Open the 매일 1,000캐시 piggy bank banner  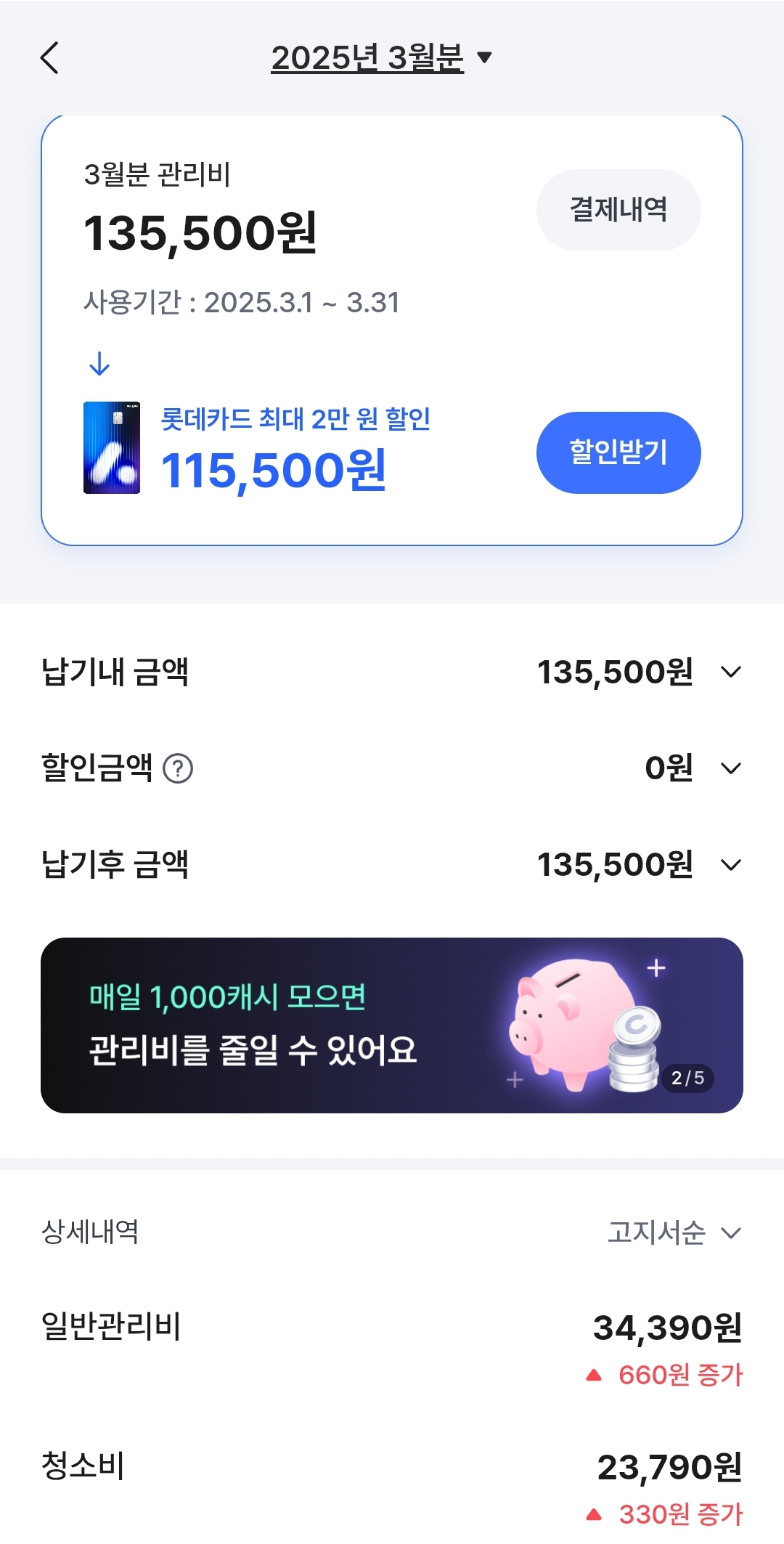point(392,1025)
